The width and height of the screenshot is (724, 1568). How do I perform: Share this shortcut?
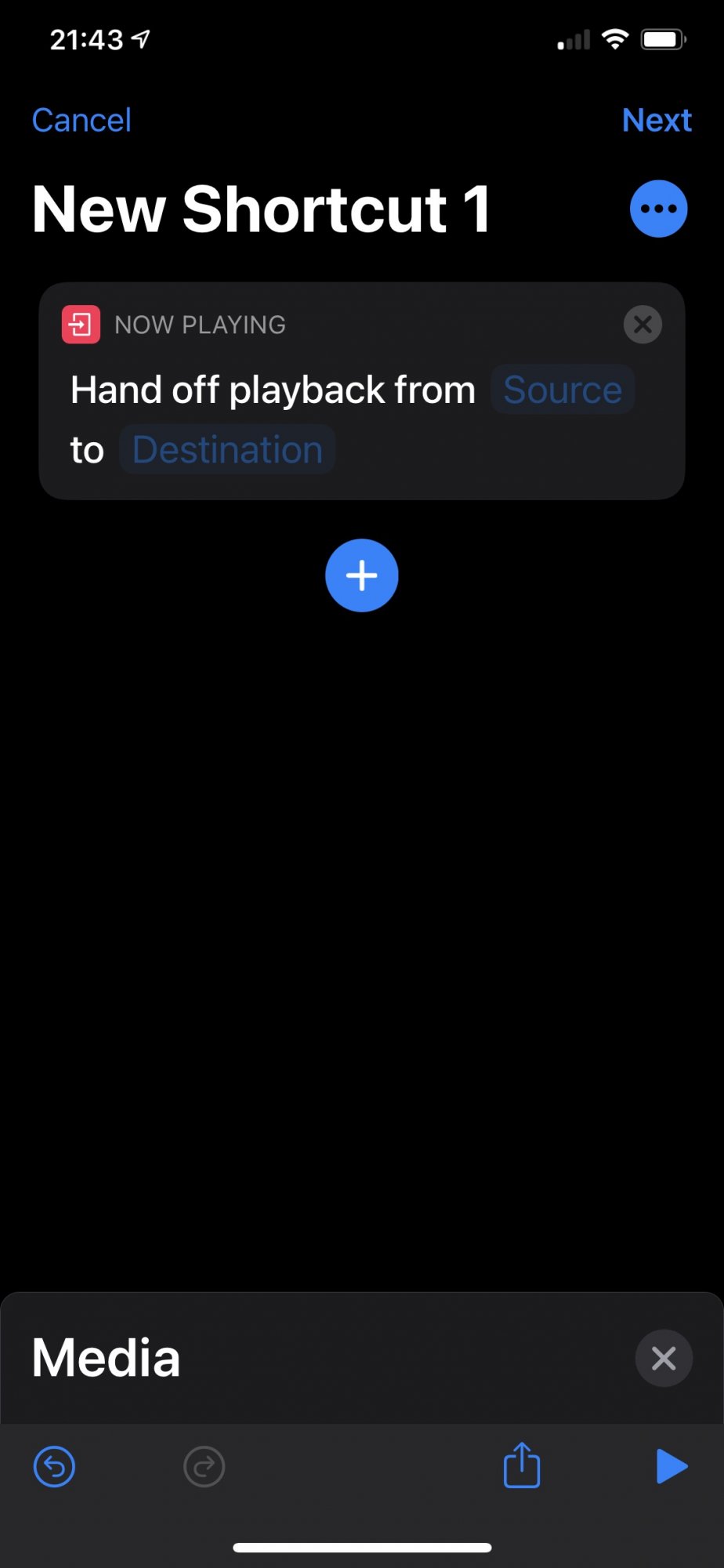(x=522, y=1464)
